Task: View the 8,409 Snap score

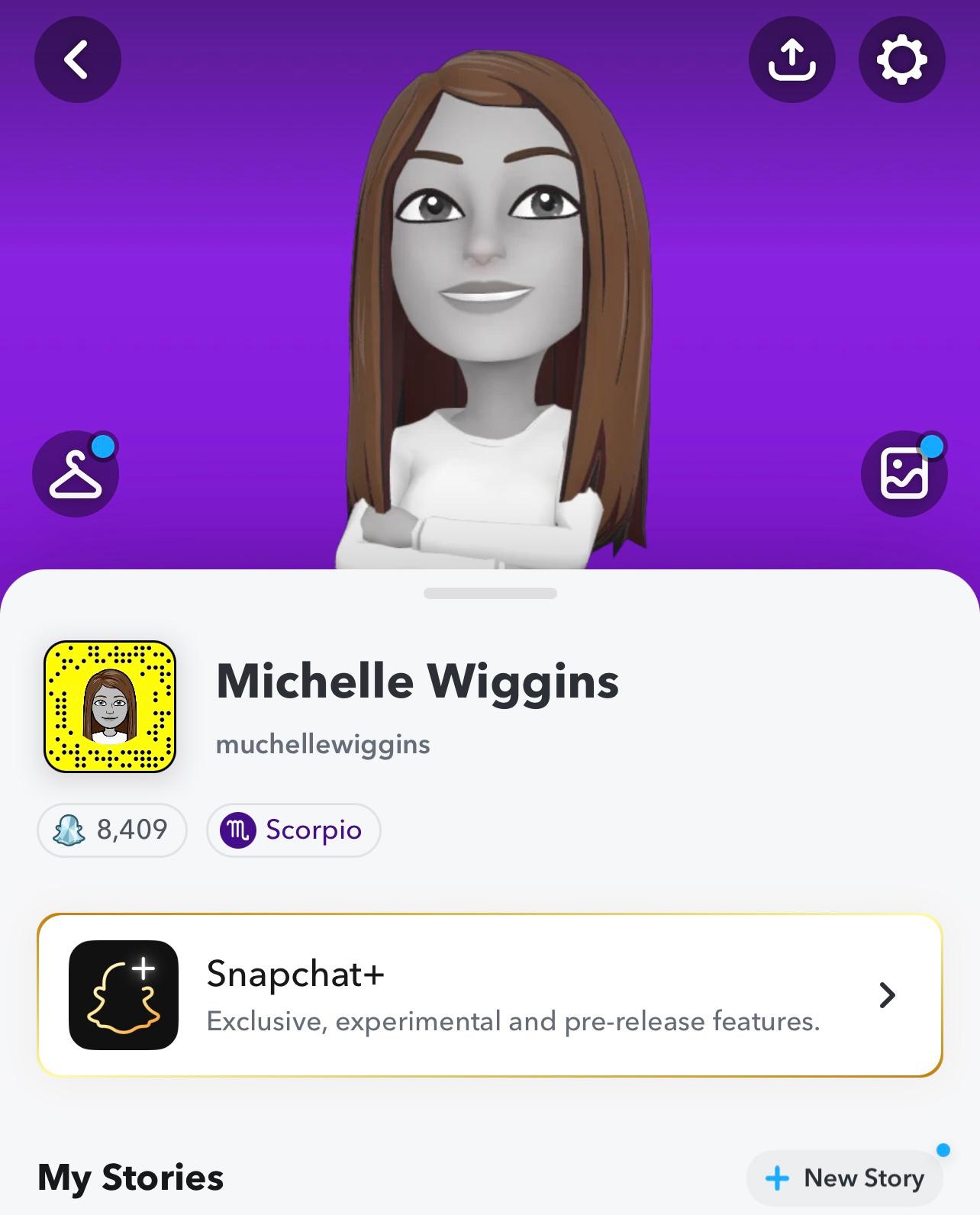Action: [x=112, y=830]
